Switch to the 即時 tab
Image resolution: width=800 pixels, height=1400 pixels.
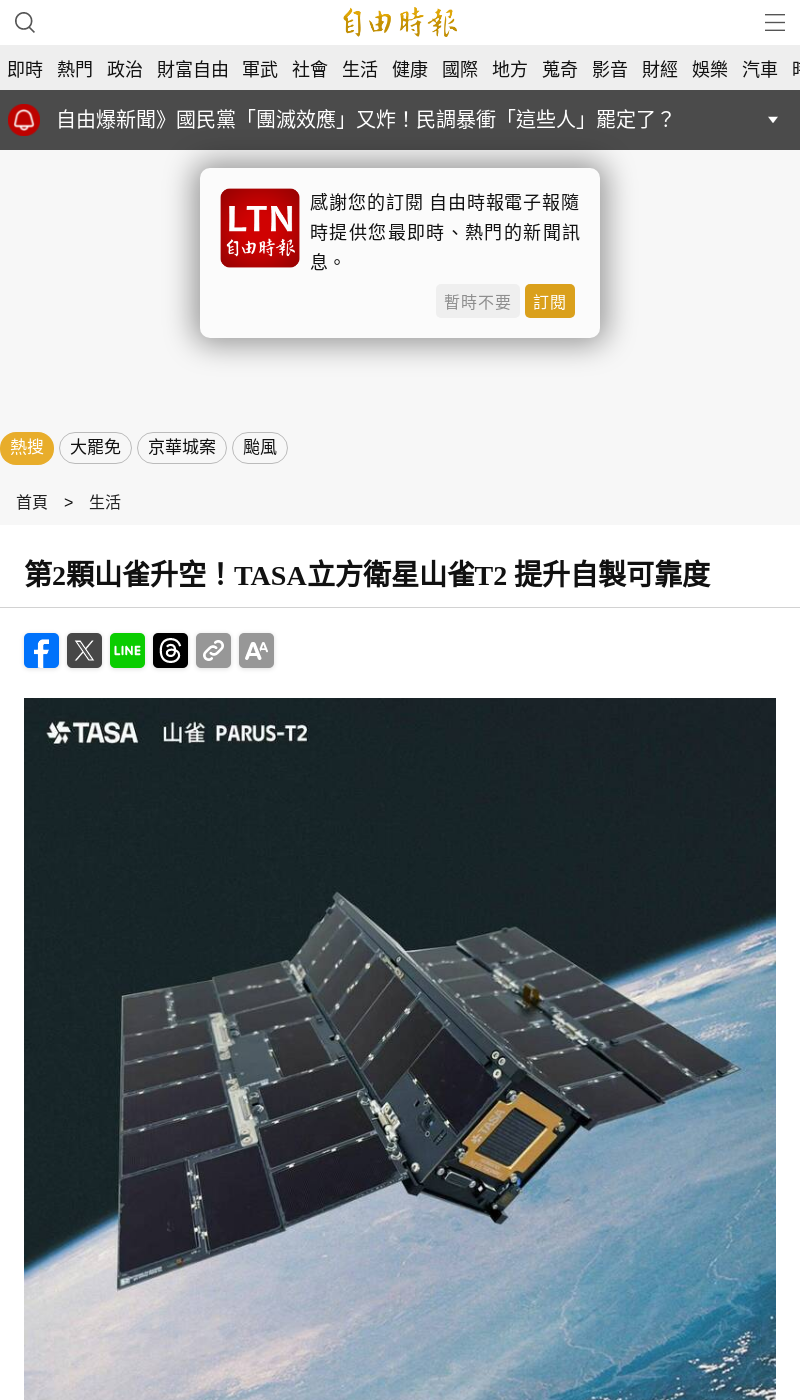(x=25, y=69)
